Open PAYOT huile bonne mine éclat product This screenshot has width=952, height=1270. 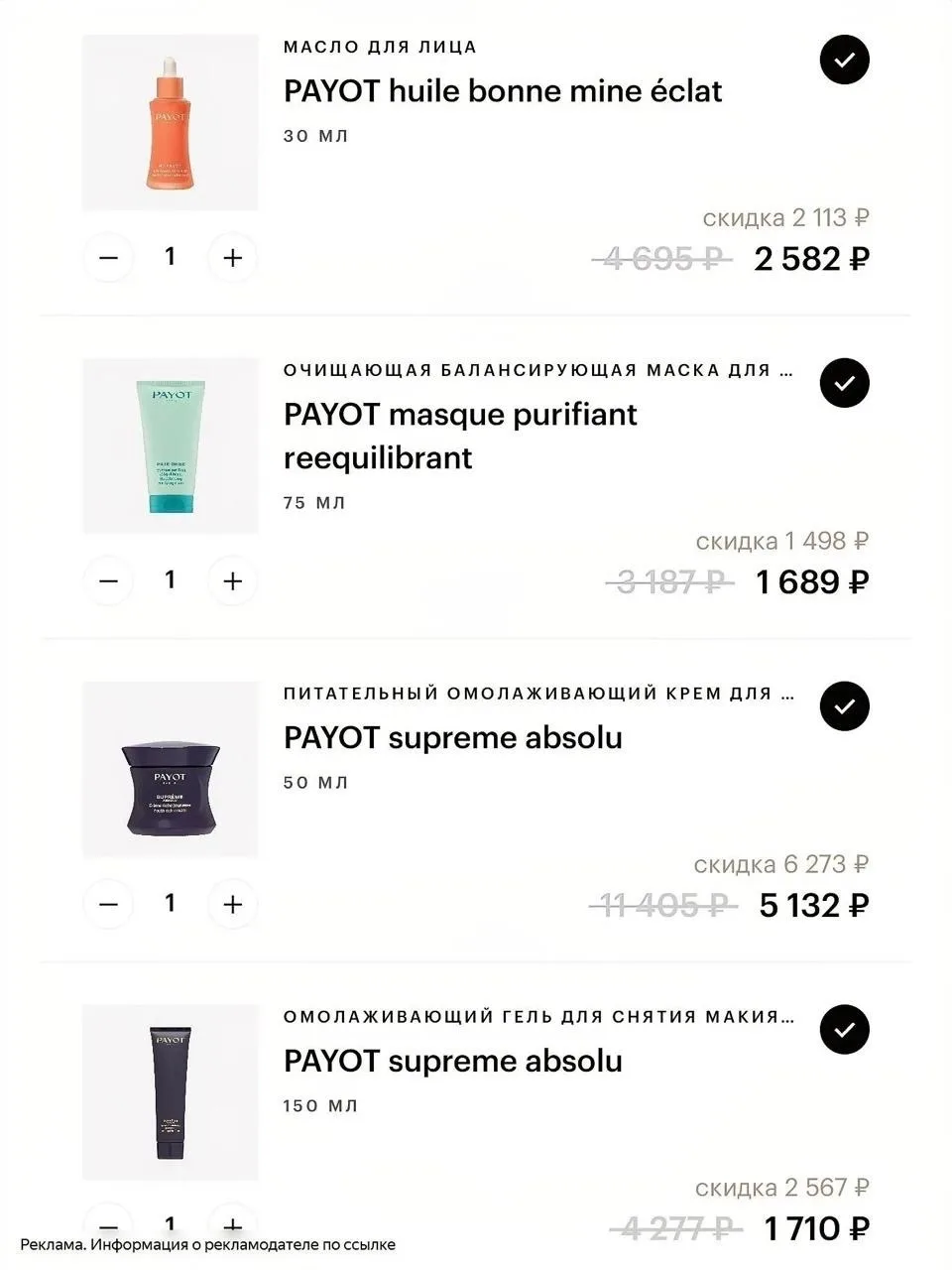pyautogui.click(x=503, y=91)
